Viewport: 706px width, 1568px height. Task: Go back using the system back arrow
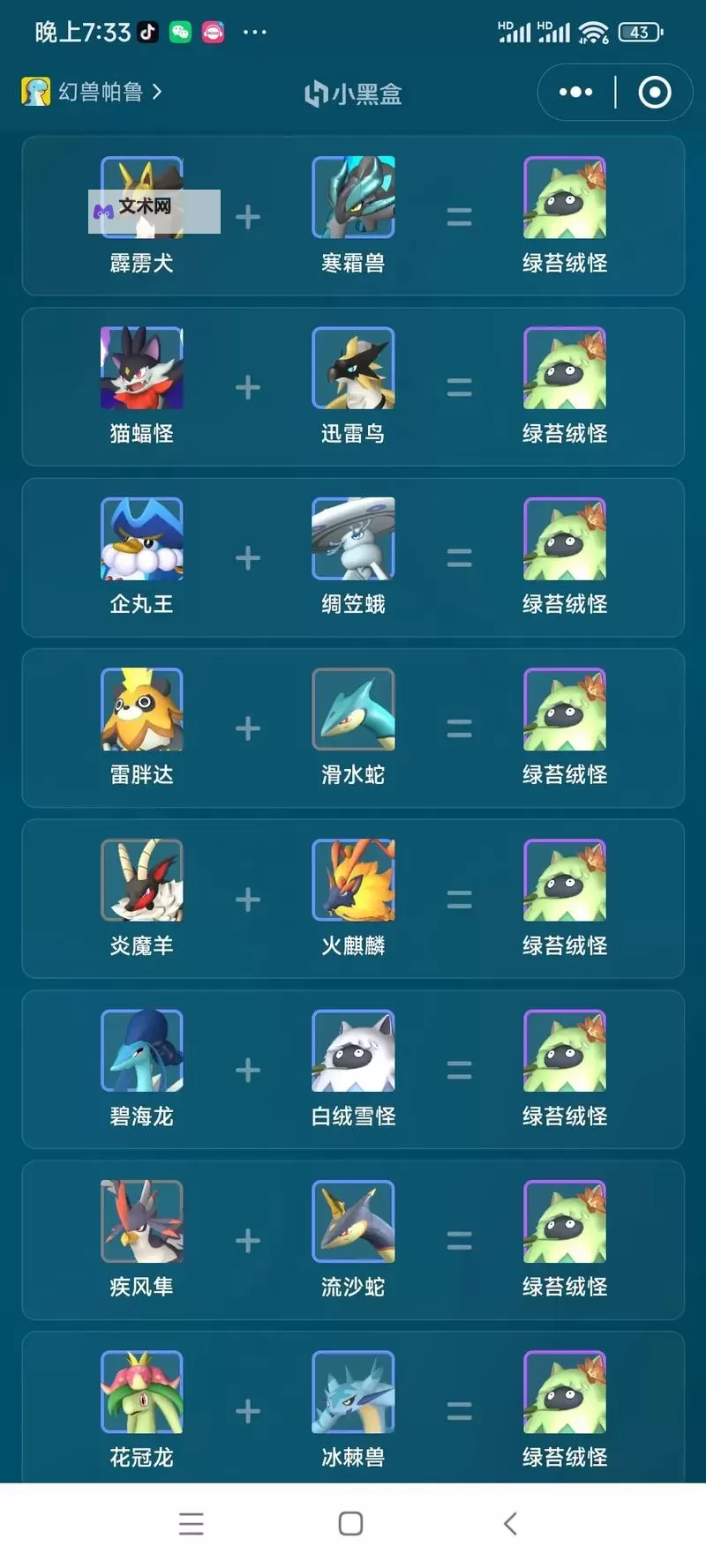[510, 1523]
